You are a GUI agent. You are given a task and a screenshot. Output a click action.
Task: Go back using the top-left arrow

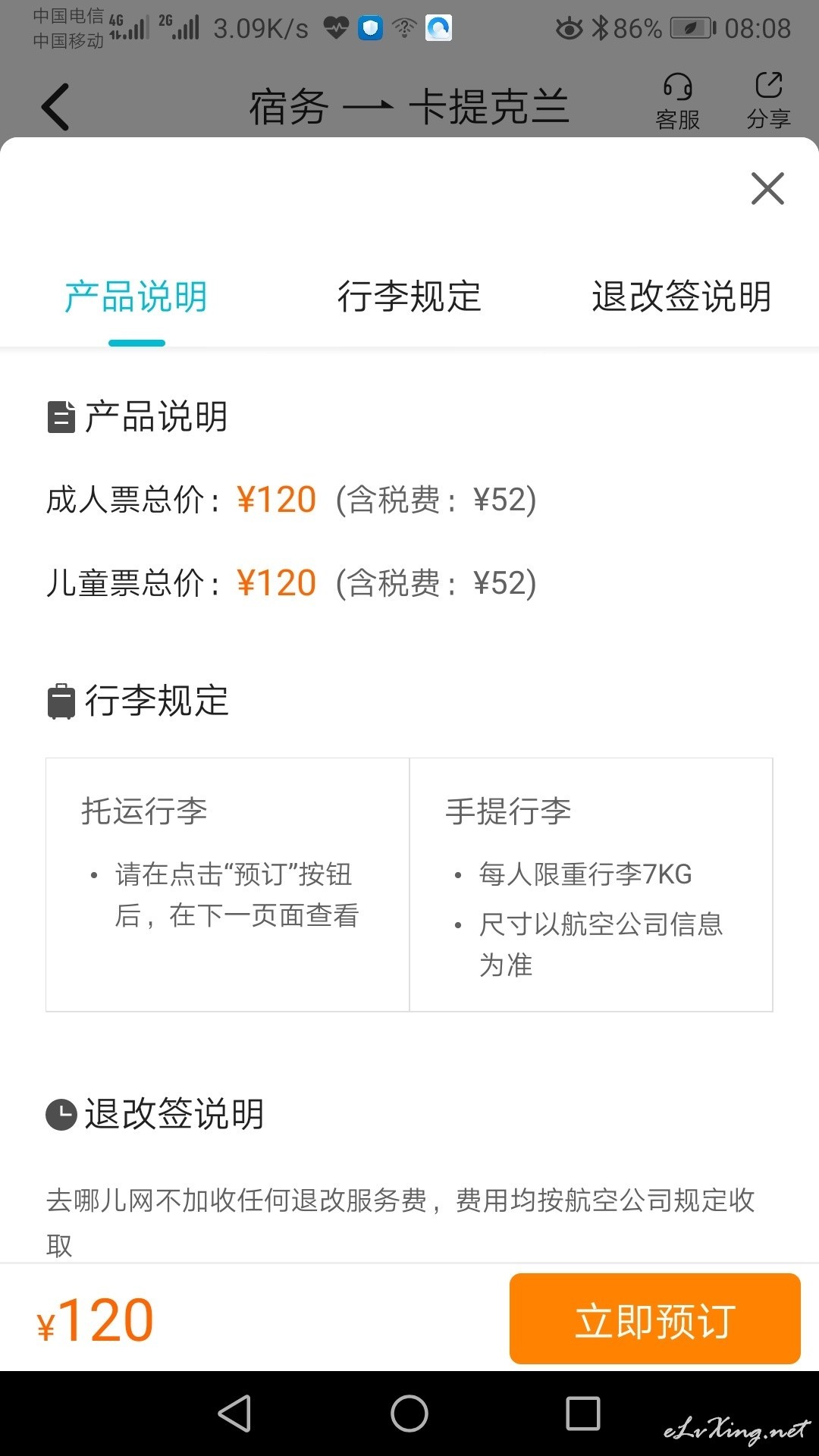(x=55, y=106)
